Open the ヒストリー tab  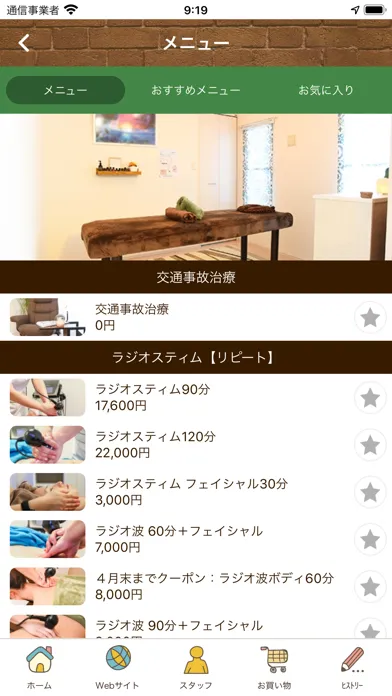coord(352,668)
